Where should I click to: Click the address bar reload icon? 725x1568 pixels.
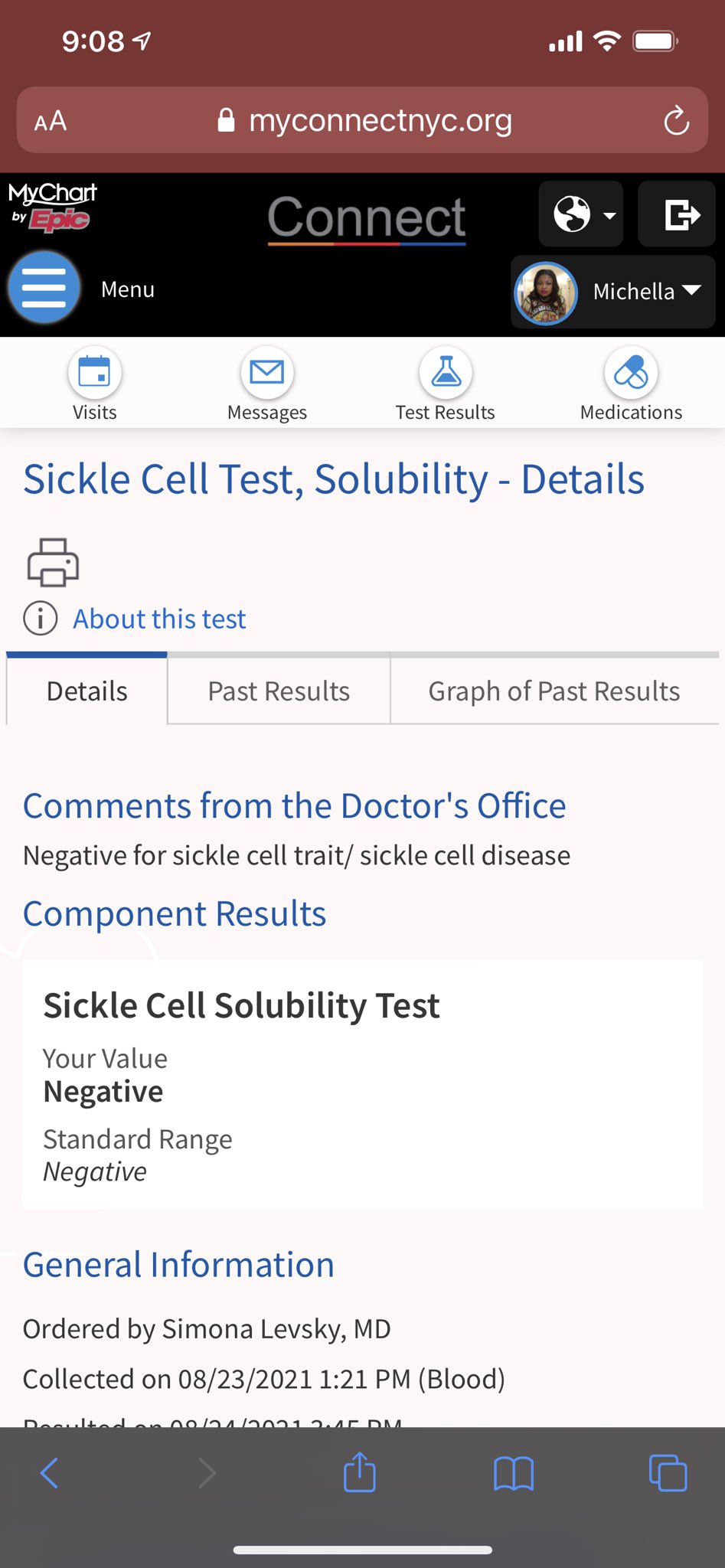click(677, 120)
